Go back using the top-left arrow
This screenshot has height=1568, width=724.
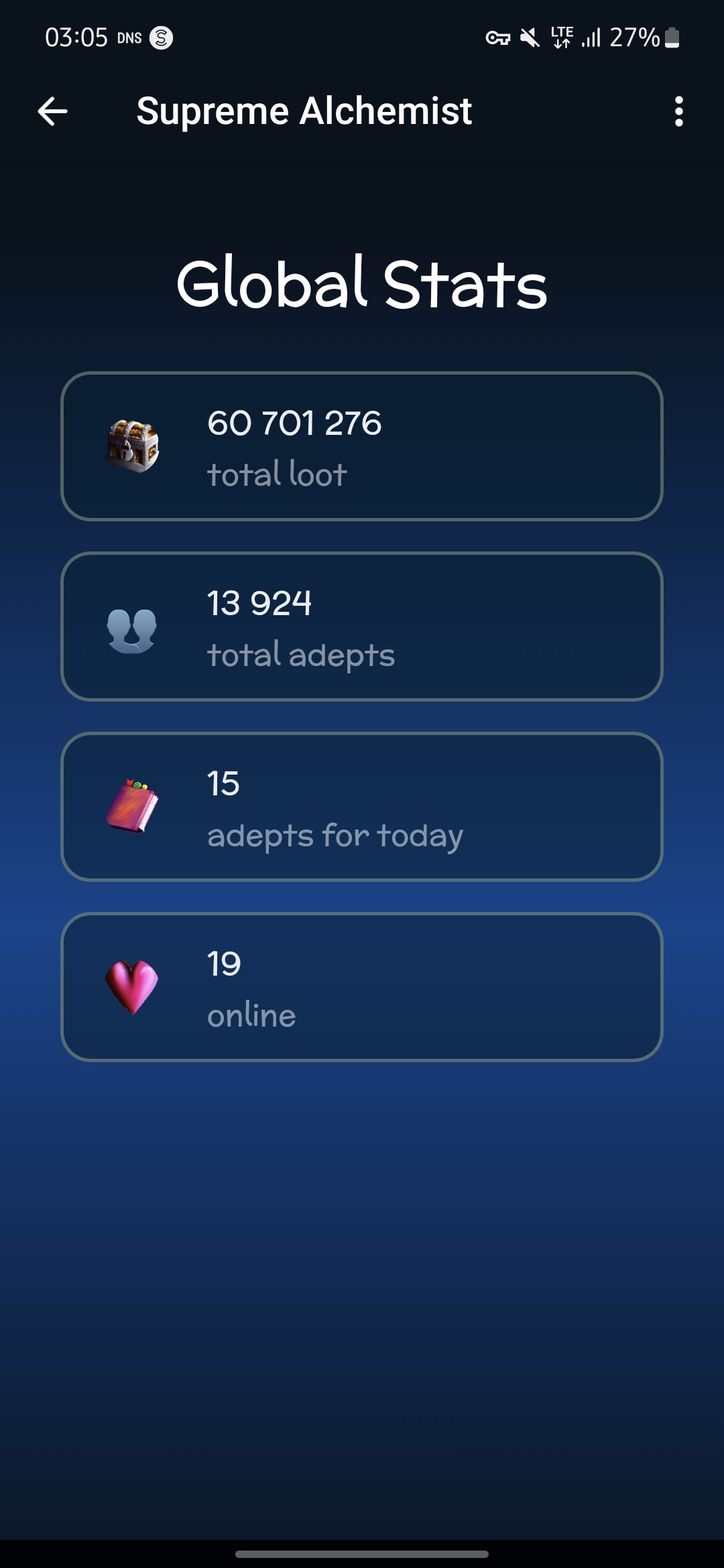tap(52, 111)
